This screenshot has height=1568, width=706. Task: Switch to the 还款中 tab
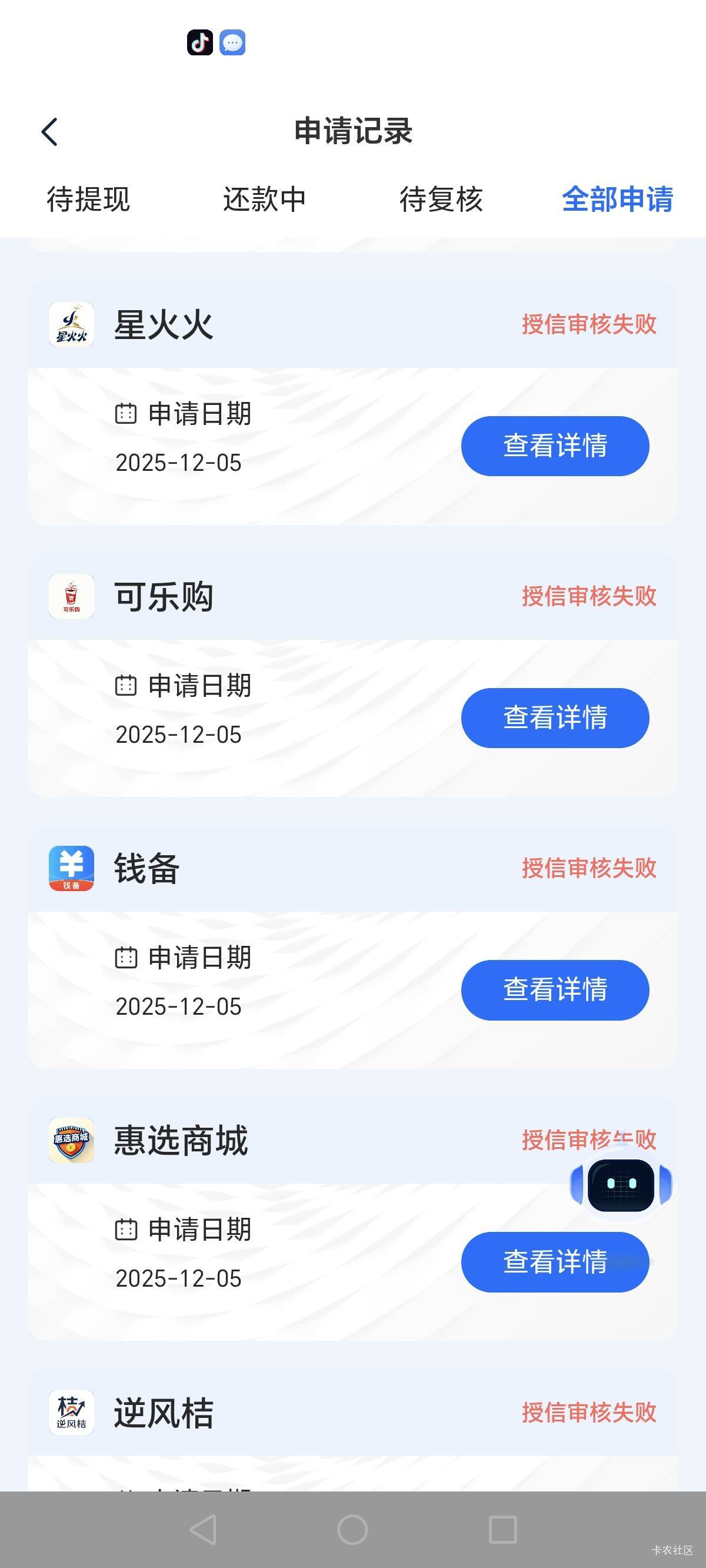click(x=264, y=200)
